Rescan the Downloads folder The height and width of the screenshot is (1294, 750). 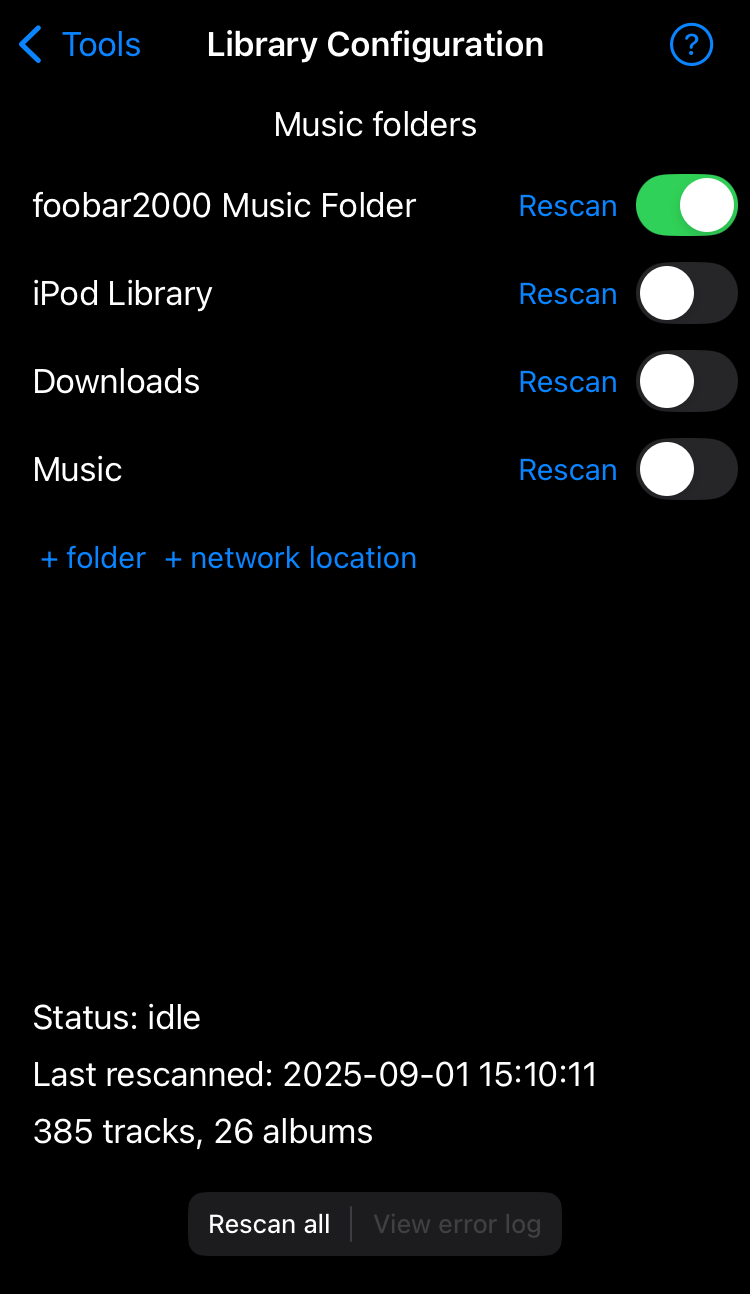pos(567,382)
